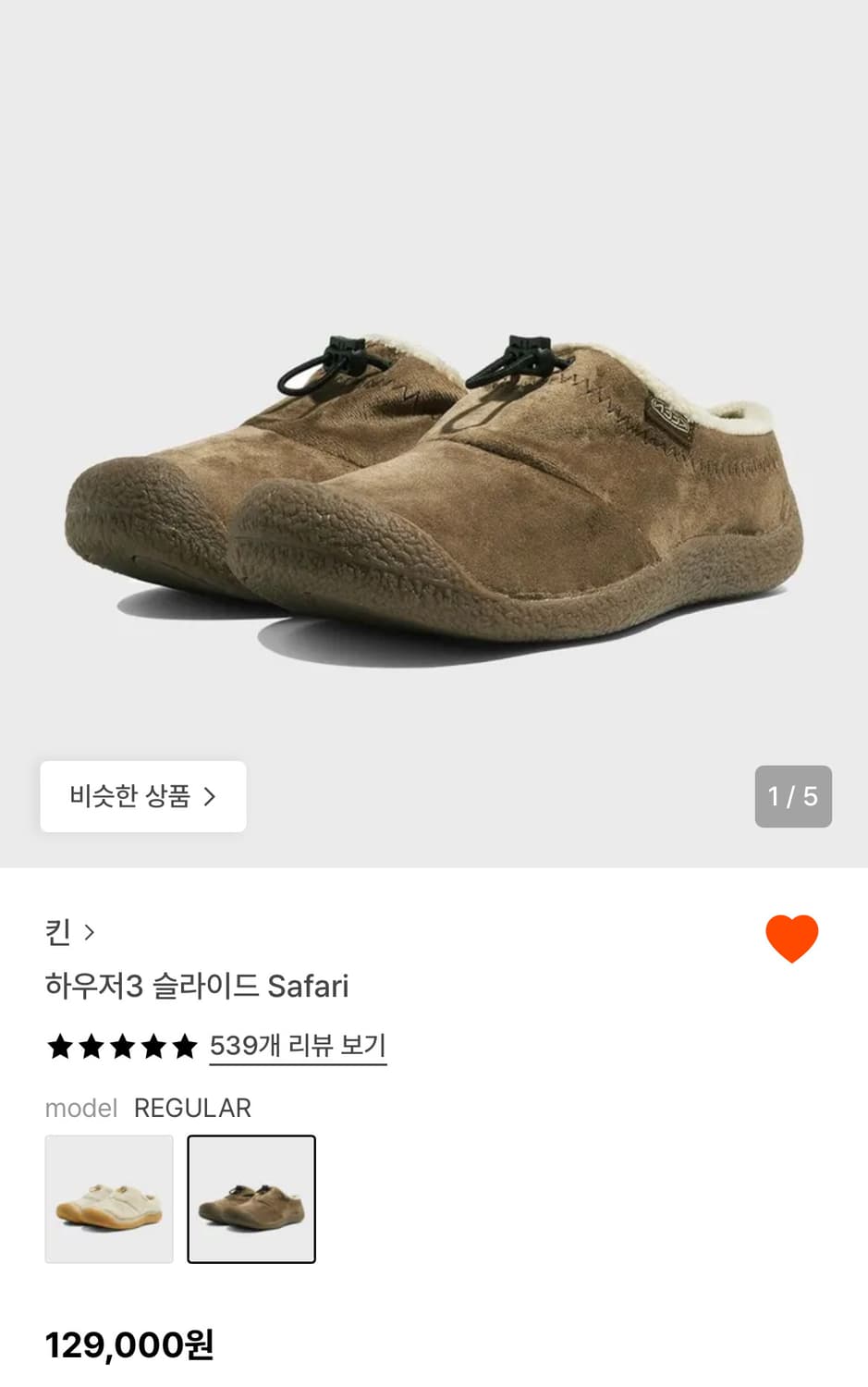Click the REGULAR model value

[x=192, y=1107]
